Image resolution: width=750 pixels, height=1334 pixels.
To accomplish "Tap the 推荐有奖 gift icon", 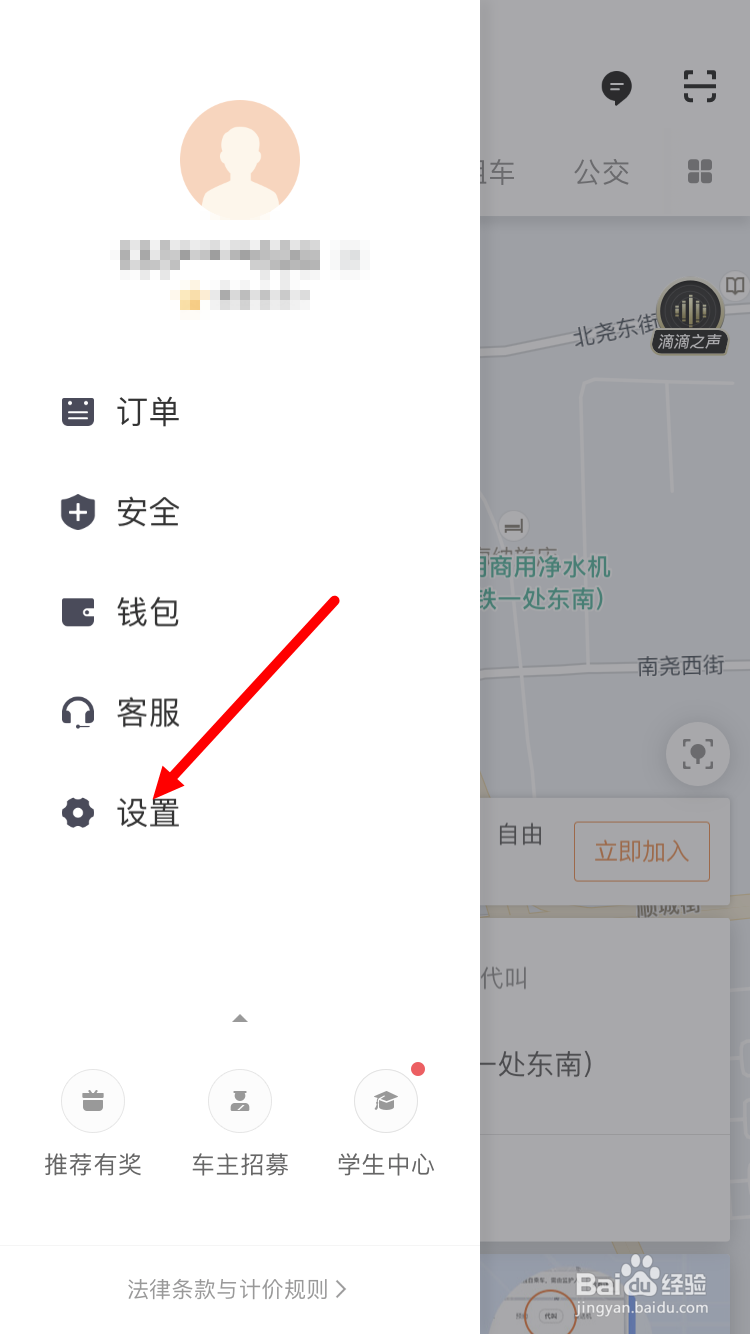I will (x=93, y=1100).
